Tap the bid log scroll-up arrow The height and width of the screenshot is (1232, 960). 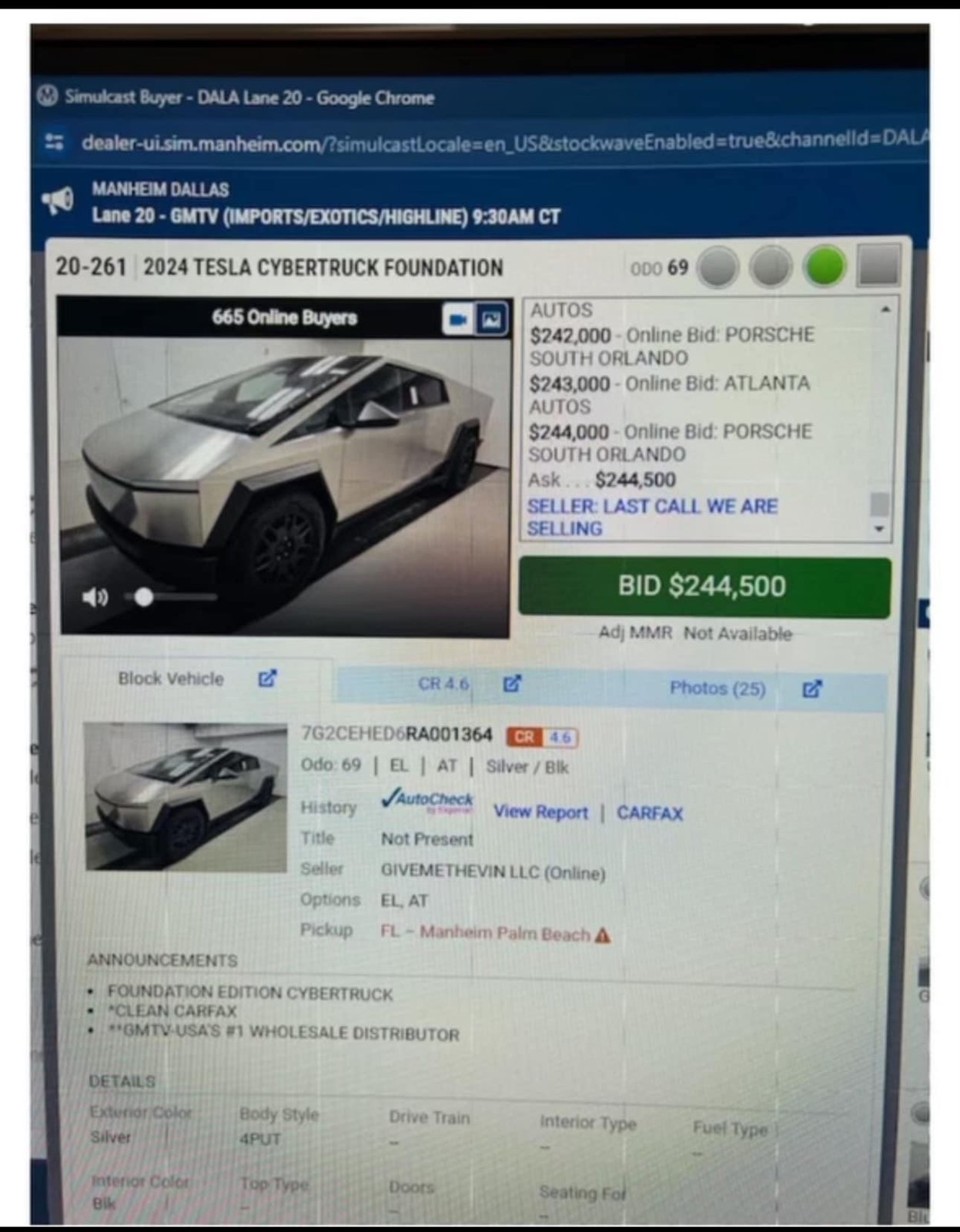tap(885, 310)
